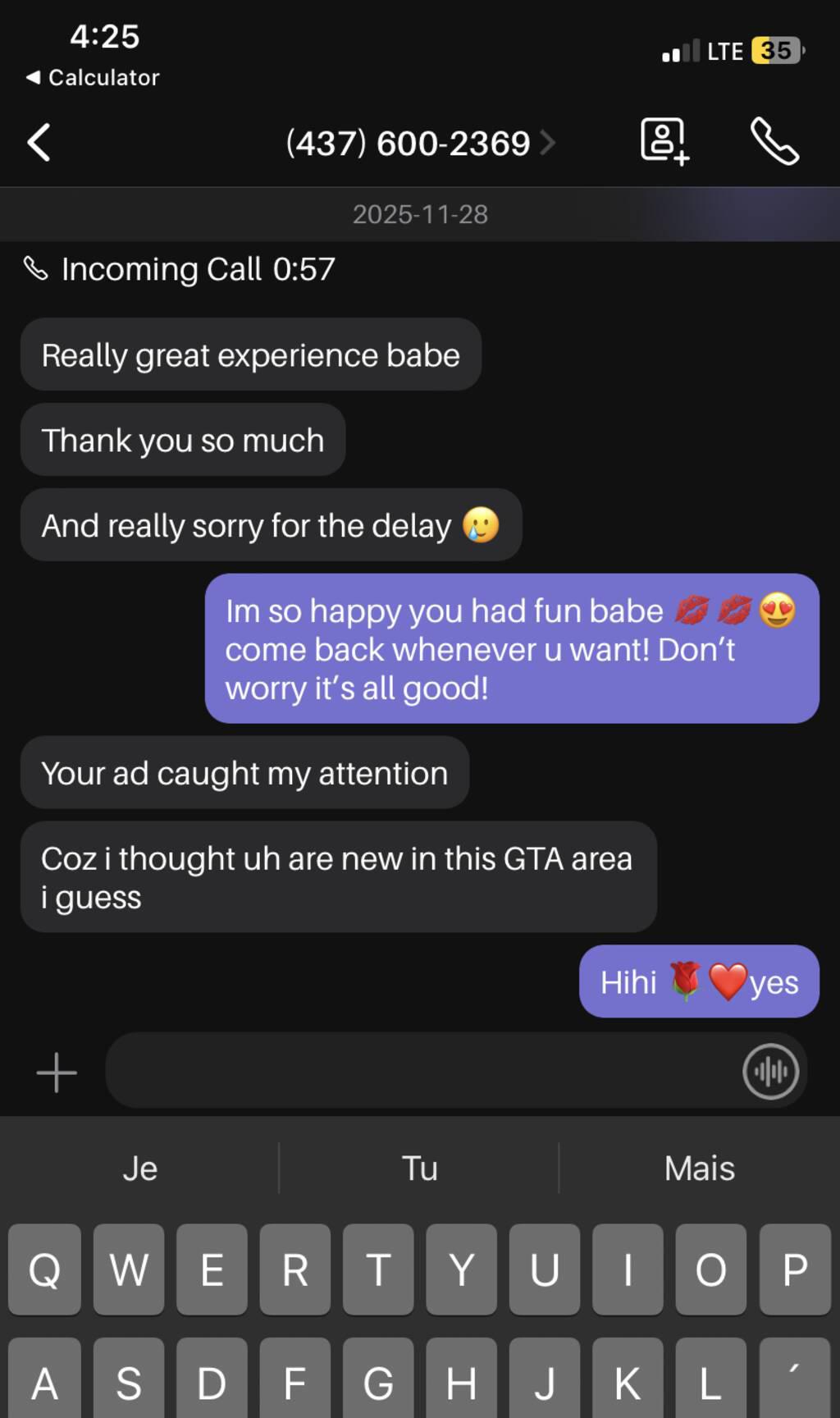Screen dimensions: 840x1418
Task: Open contact details for (437) 600-2369
Action: tap(419, 144)
